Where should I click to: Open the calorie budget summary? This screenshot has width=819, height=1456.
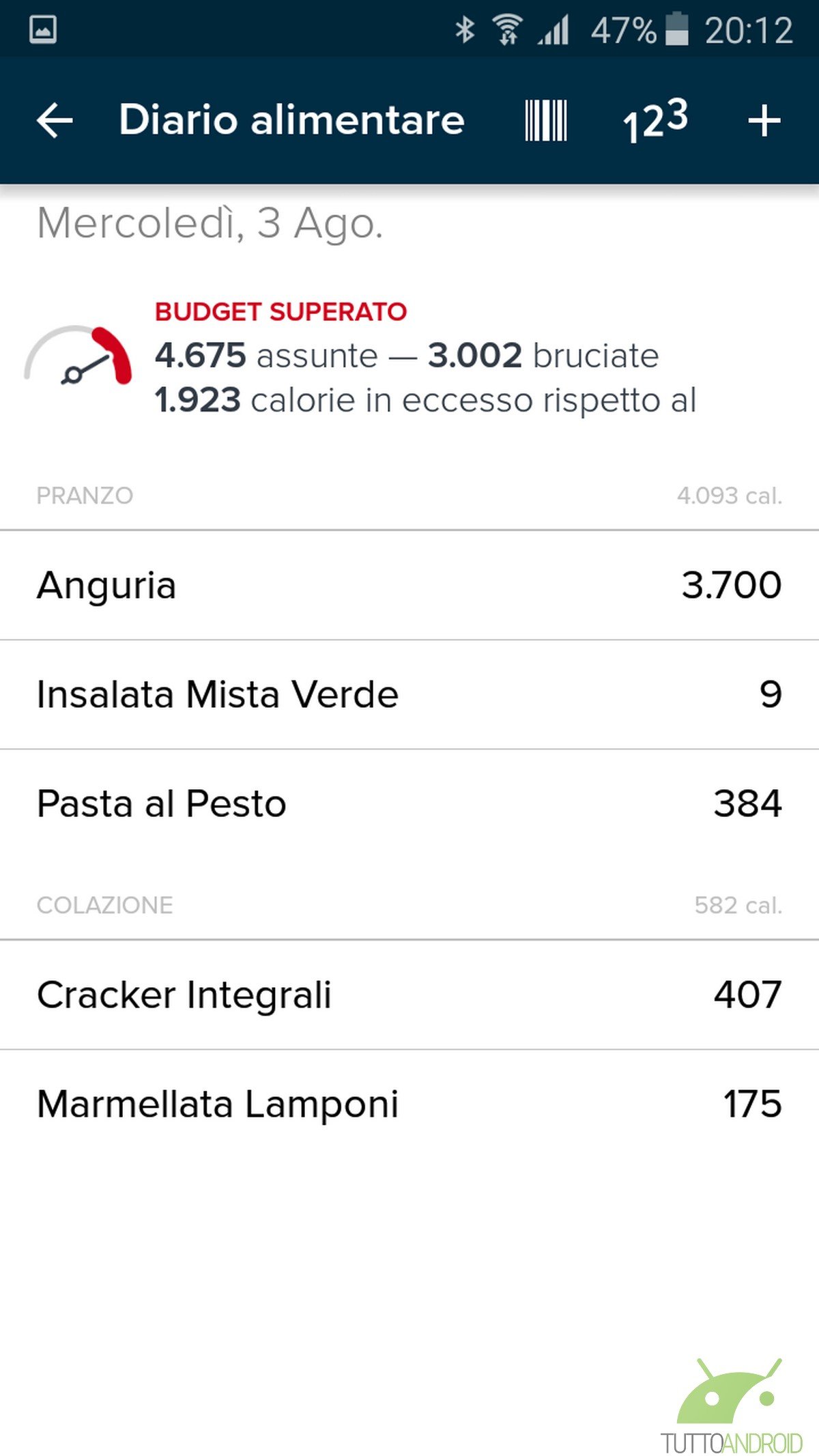pos(409,356)
